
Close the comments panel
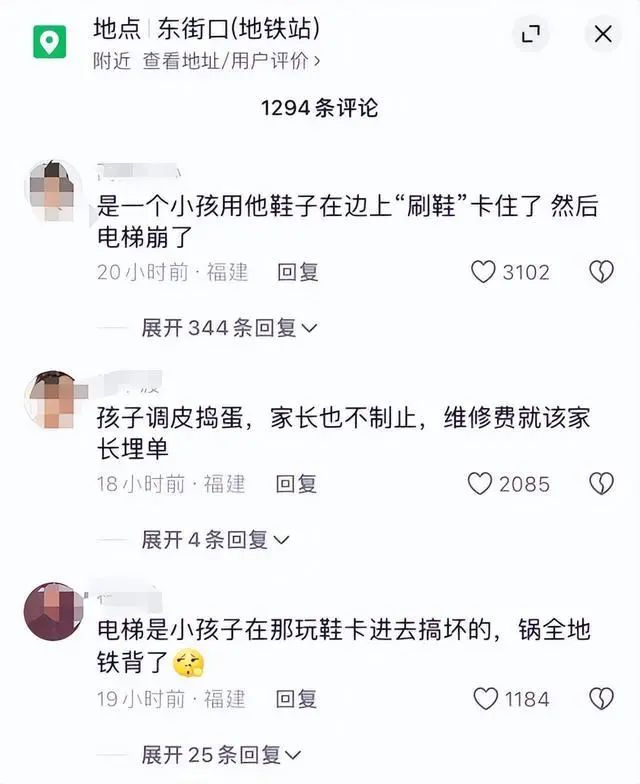[x=603, y=35]
